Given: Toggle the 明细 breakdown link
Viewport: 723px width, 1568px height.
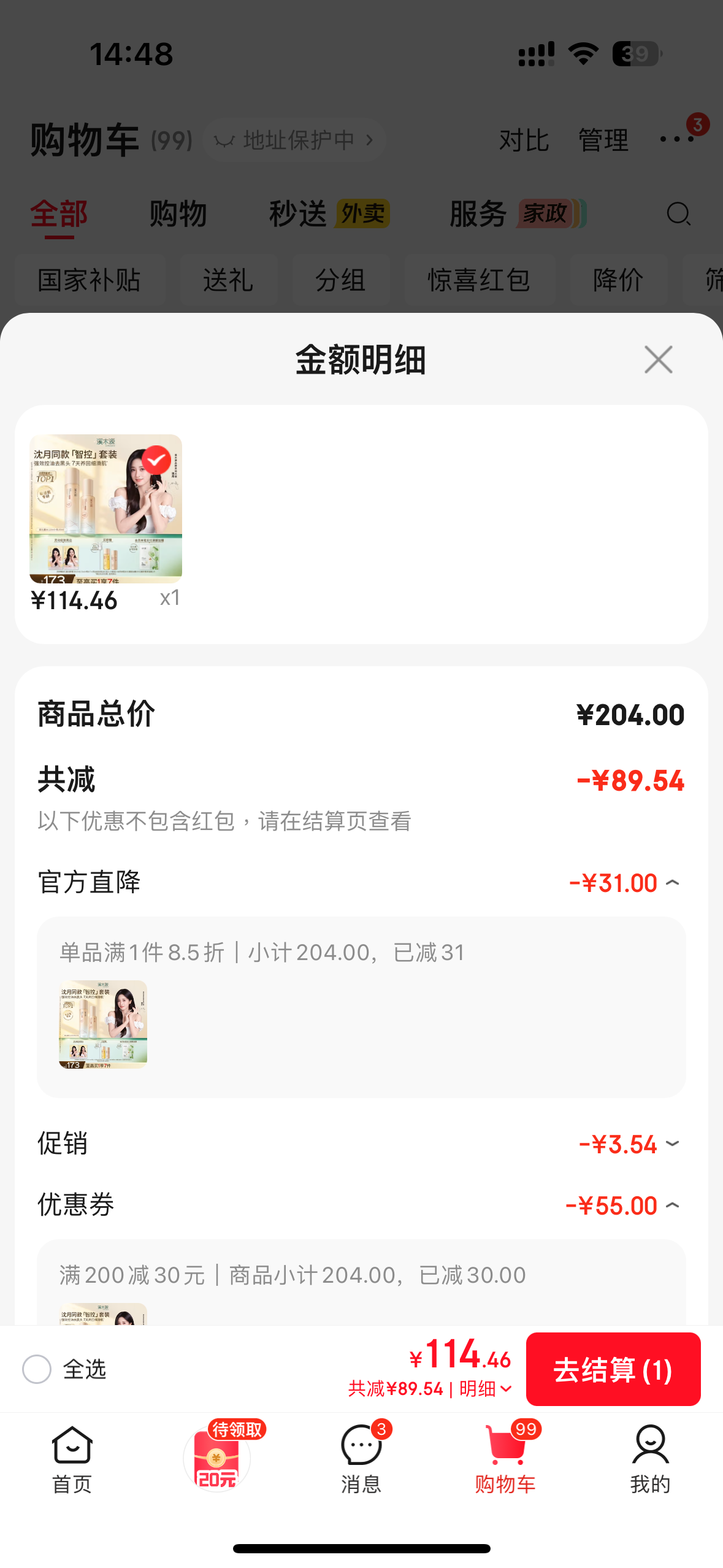Looking at the screenshot, I should coord(485,1389).
